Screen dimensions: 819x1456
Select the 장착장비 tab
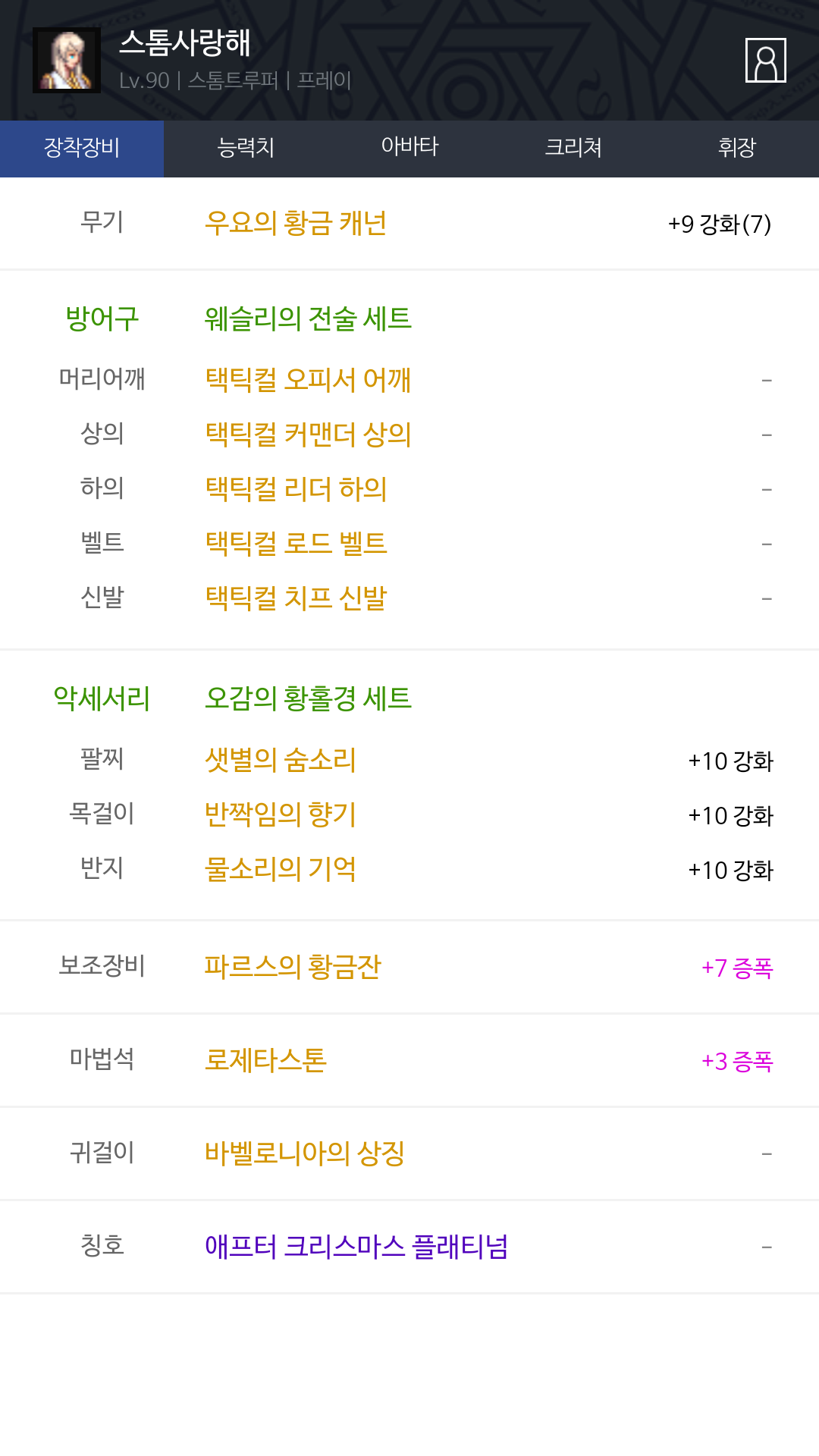click(x=82, y=148)
